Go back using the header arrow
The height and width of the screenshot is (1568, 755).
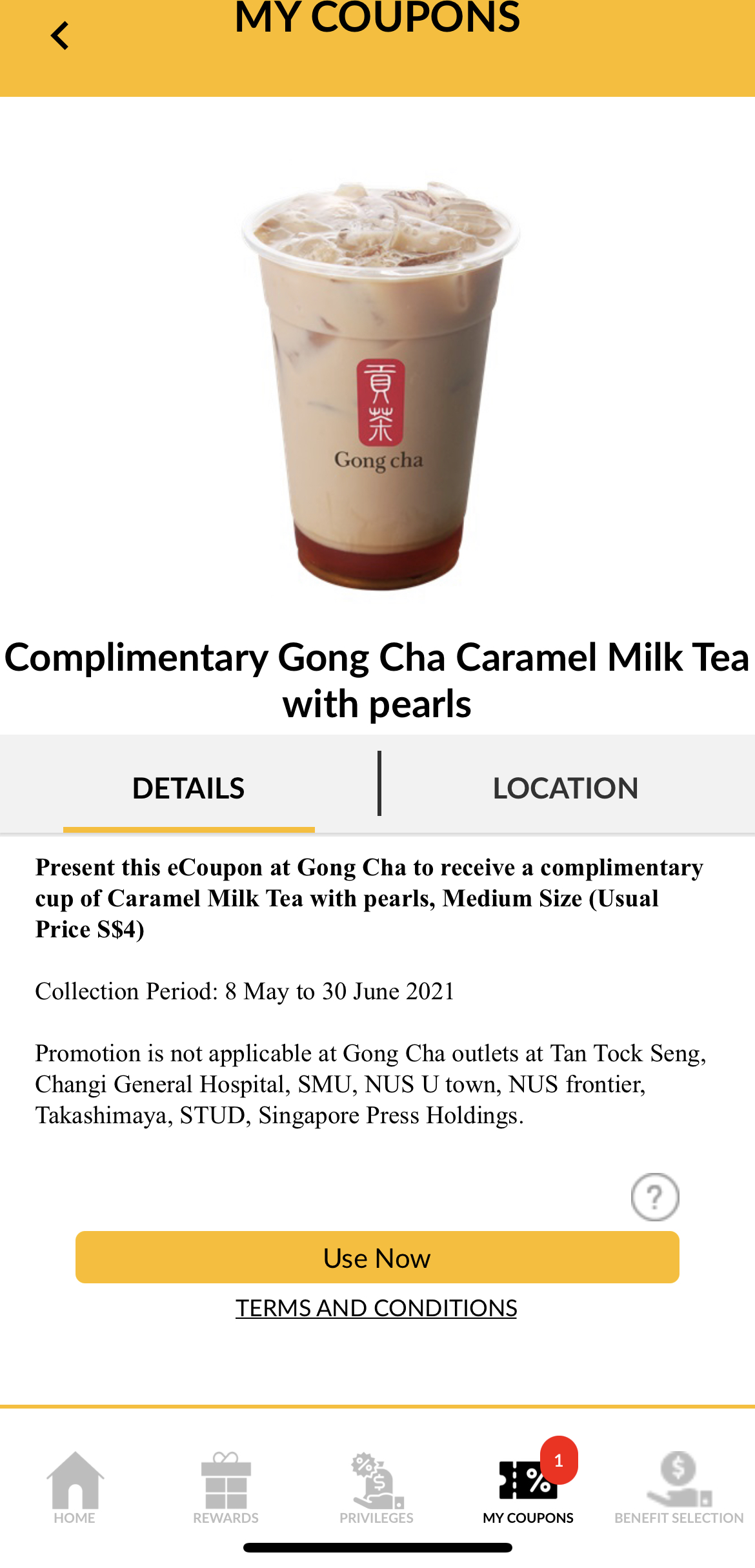[60, 36]
